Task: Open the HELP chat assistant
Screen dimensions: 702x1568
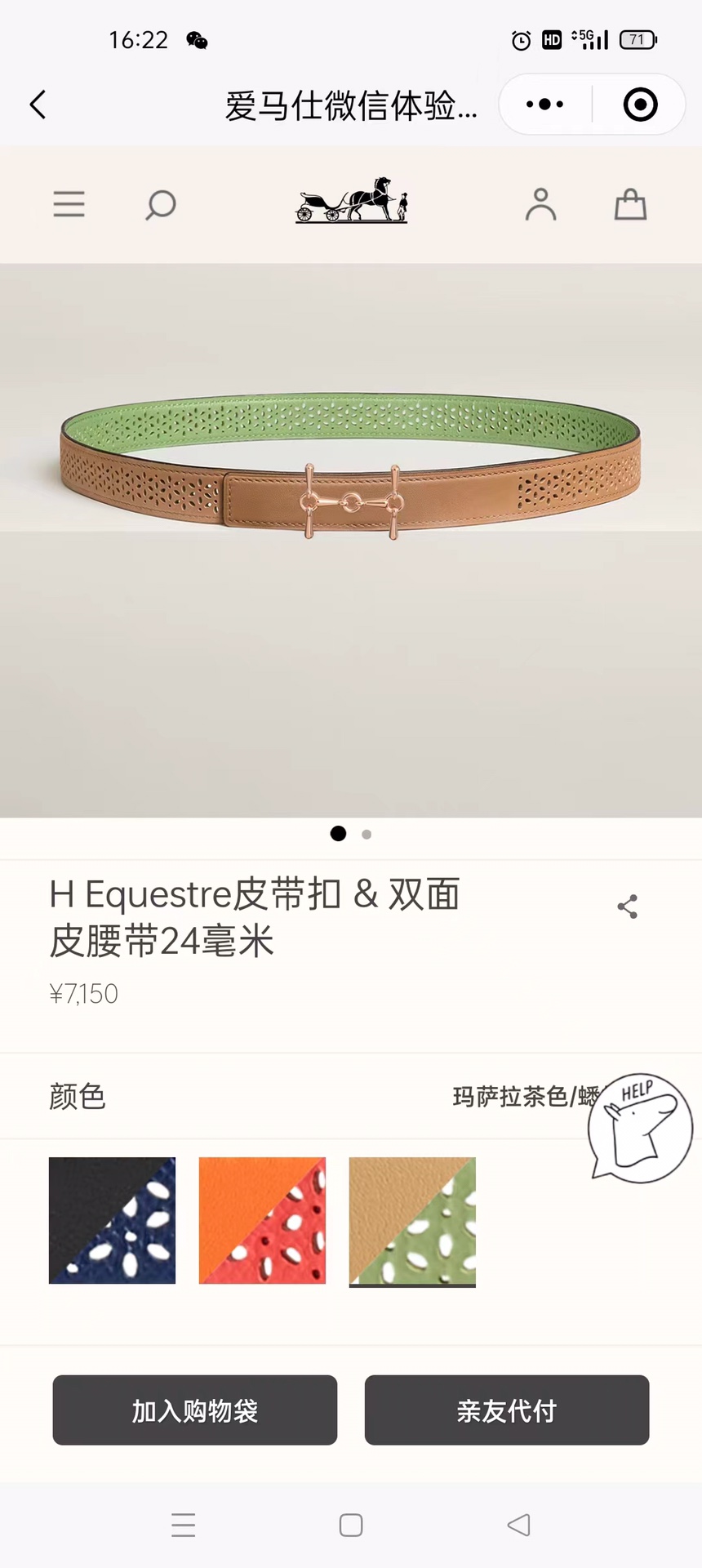Action: tap(642, 1127)
